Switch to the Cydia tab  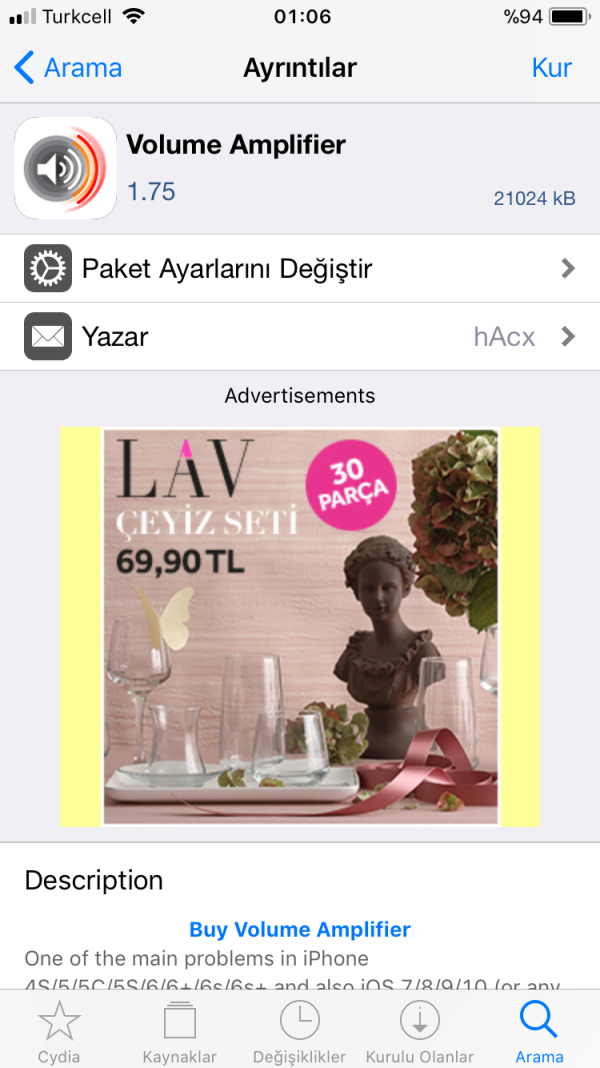point(59,1030)
